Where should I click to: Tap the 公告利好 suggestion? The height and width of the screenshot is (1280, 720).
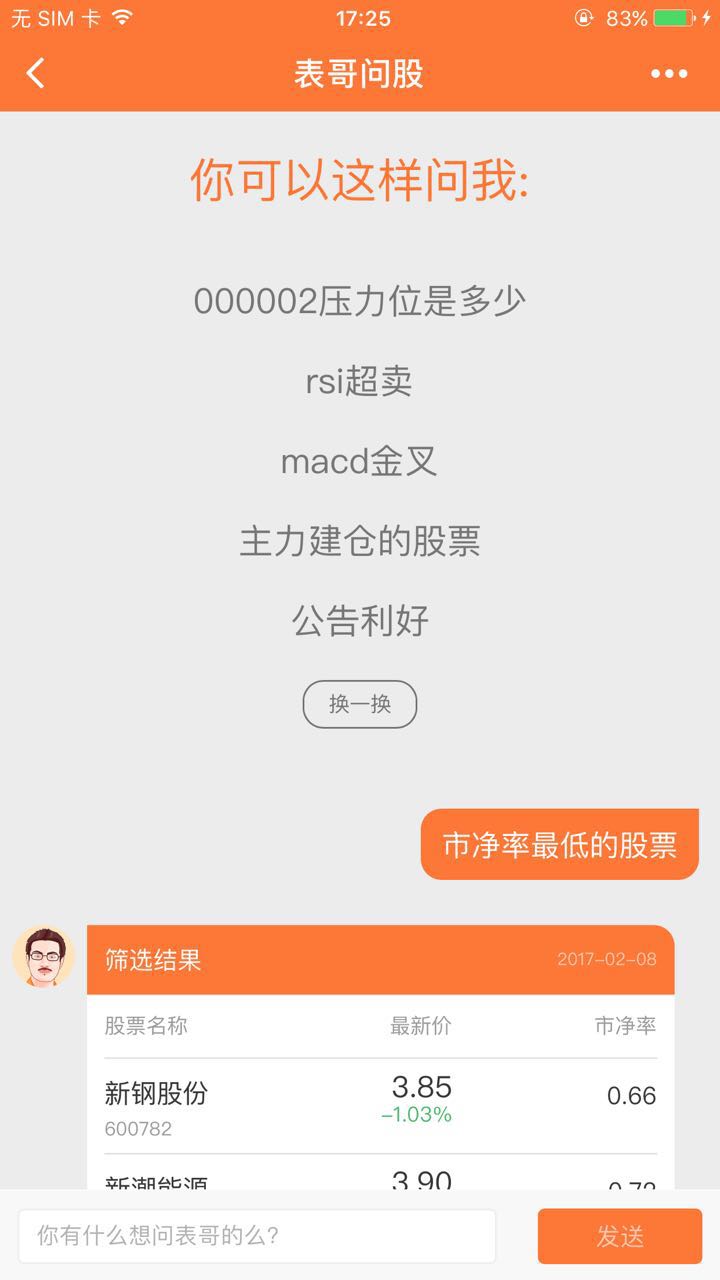pos(359,621)
